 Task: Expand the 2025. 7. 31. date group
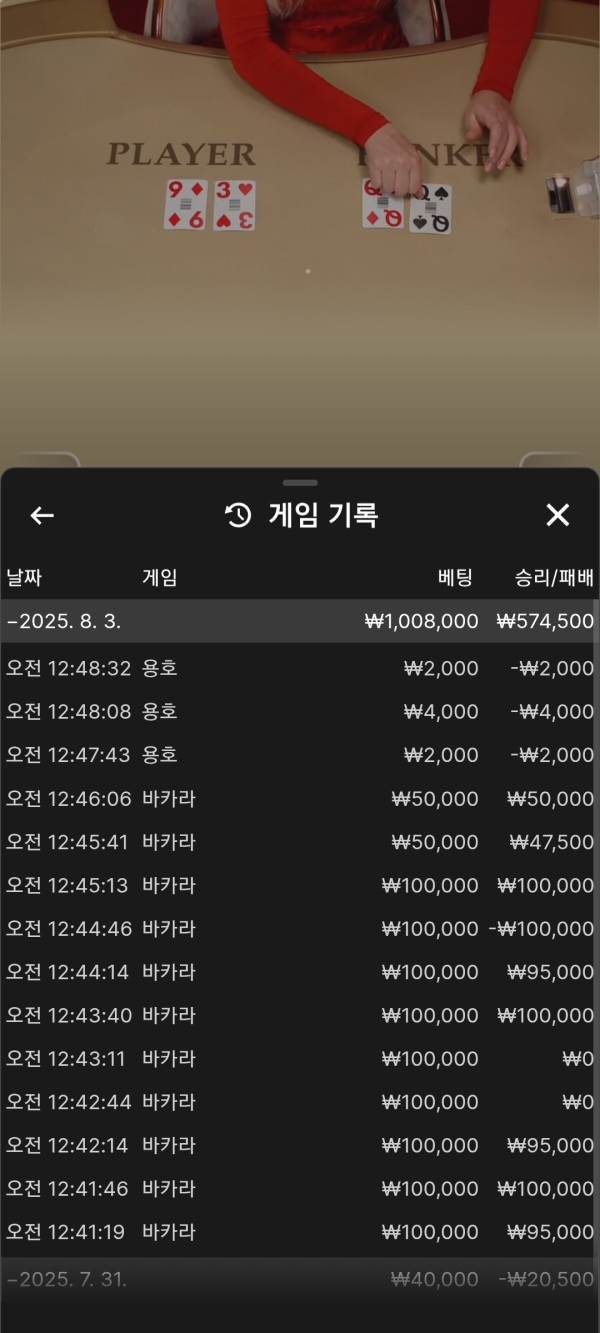pyautogui.click(x=299, y=1279)
